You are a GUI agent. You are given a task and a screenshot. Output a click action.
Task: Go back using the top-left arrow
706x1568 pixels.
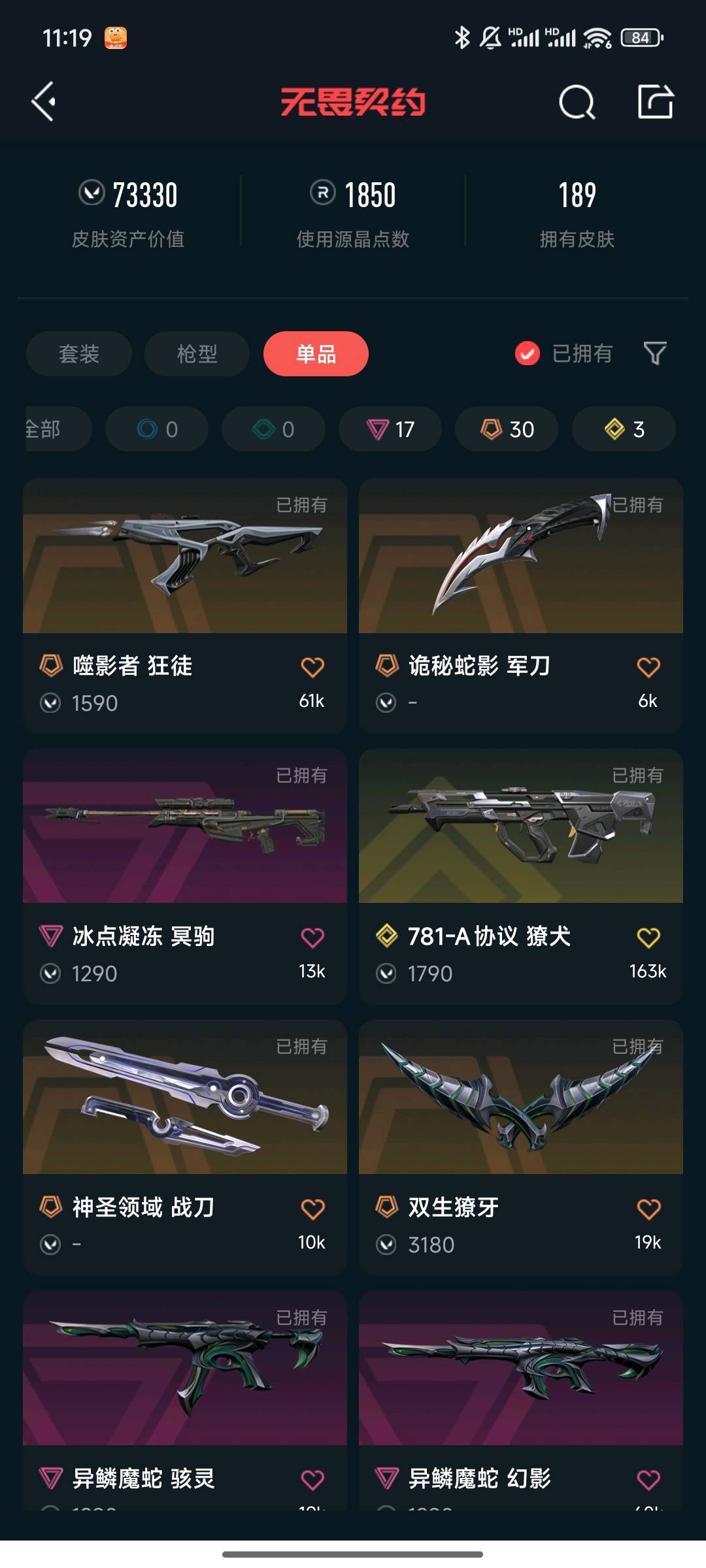pyautogui.click(x=43, y=101)
